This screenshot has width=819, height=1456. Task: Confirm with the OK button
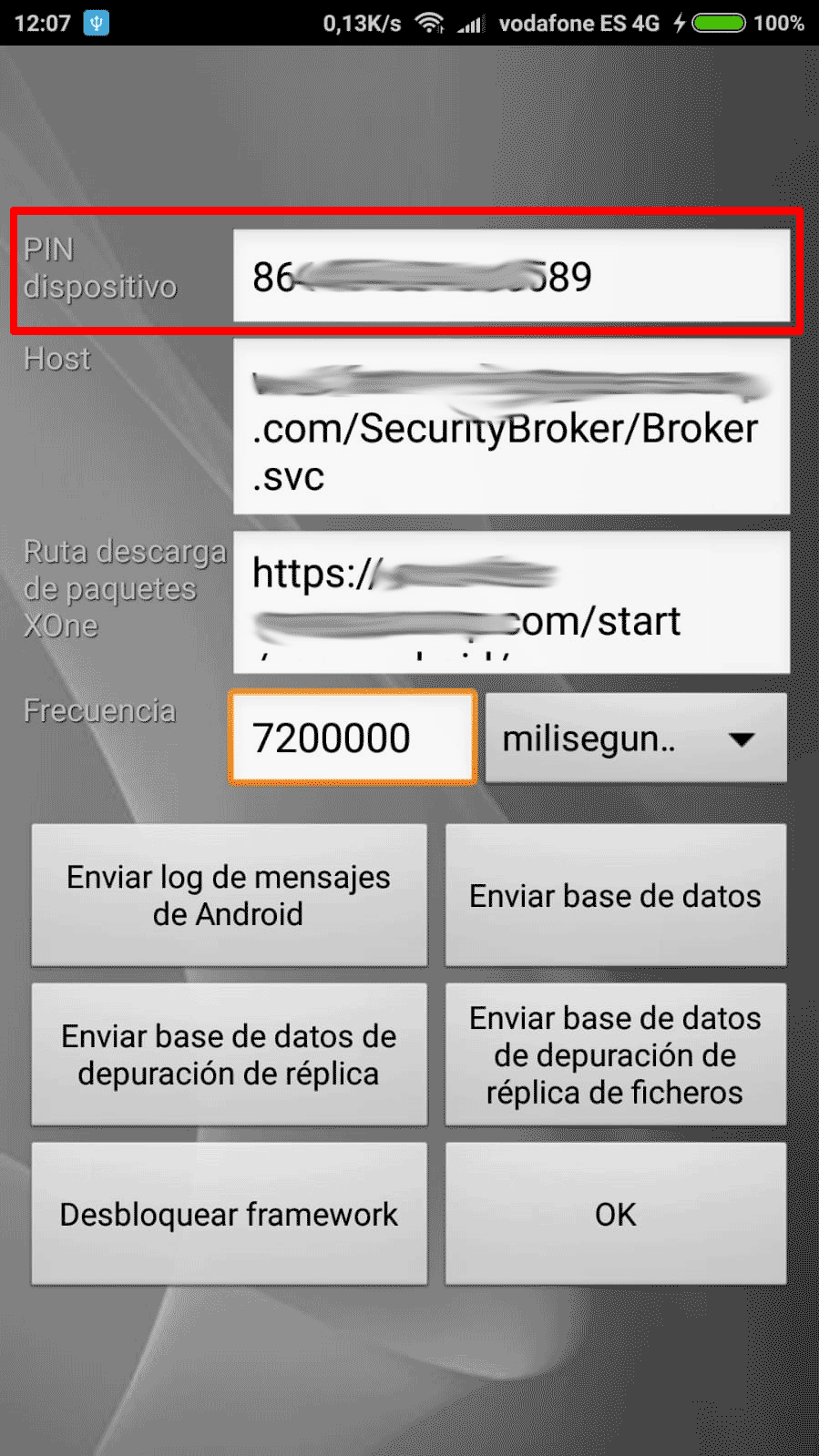click(616, 1214)
